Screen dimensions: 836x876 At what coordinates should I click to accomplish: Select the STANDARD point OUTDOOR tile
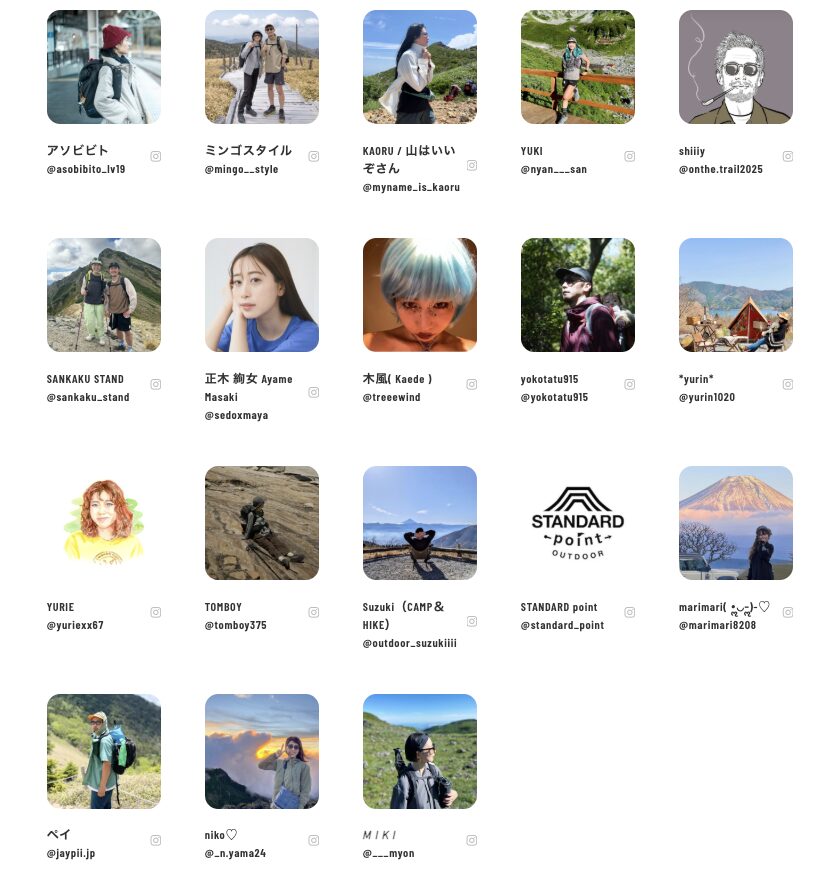coord(578,523)
